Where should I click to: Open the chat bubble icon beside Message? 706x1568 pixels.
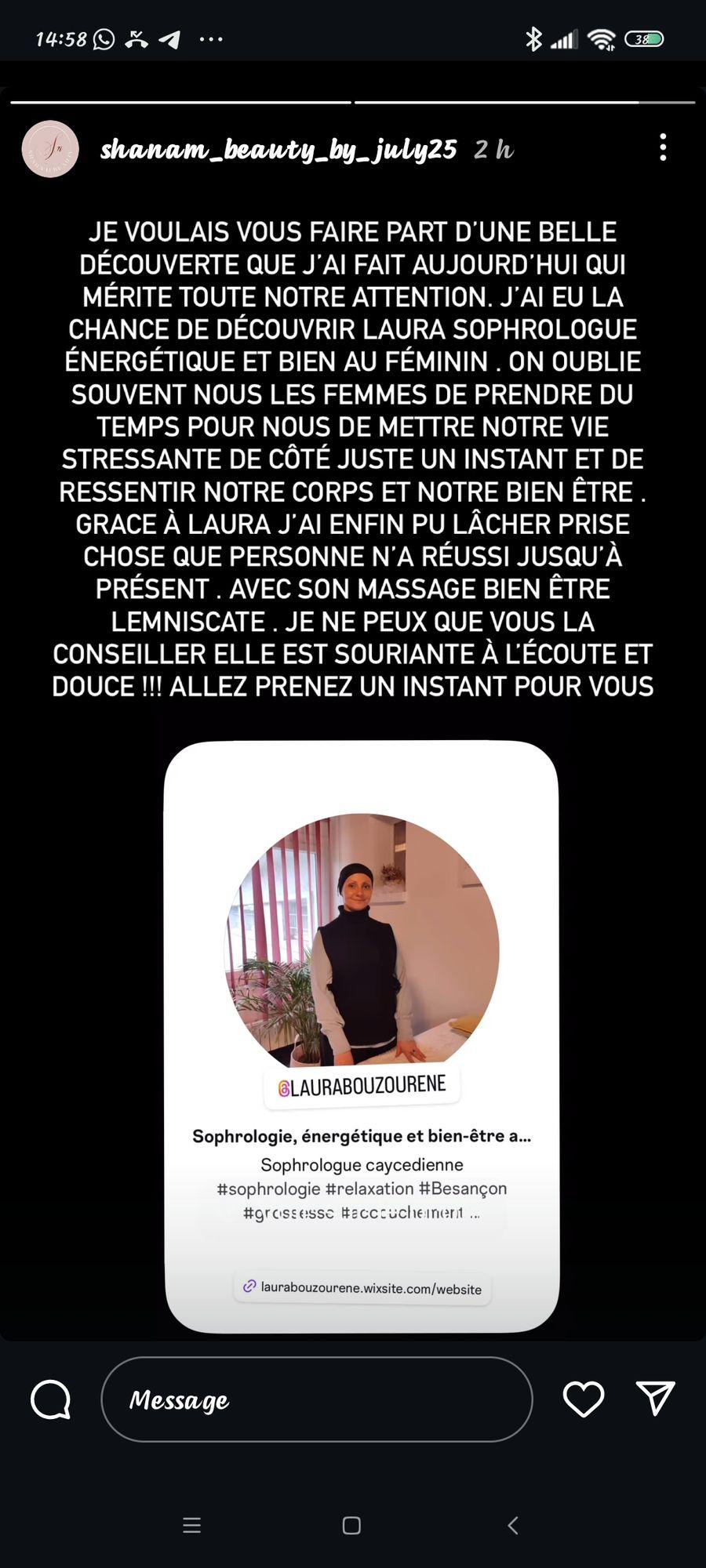pyautogui.click(x=51, y=1399)
